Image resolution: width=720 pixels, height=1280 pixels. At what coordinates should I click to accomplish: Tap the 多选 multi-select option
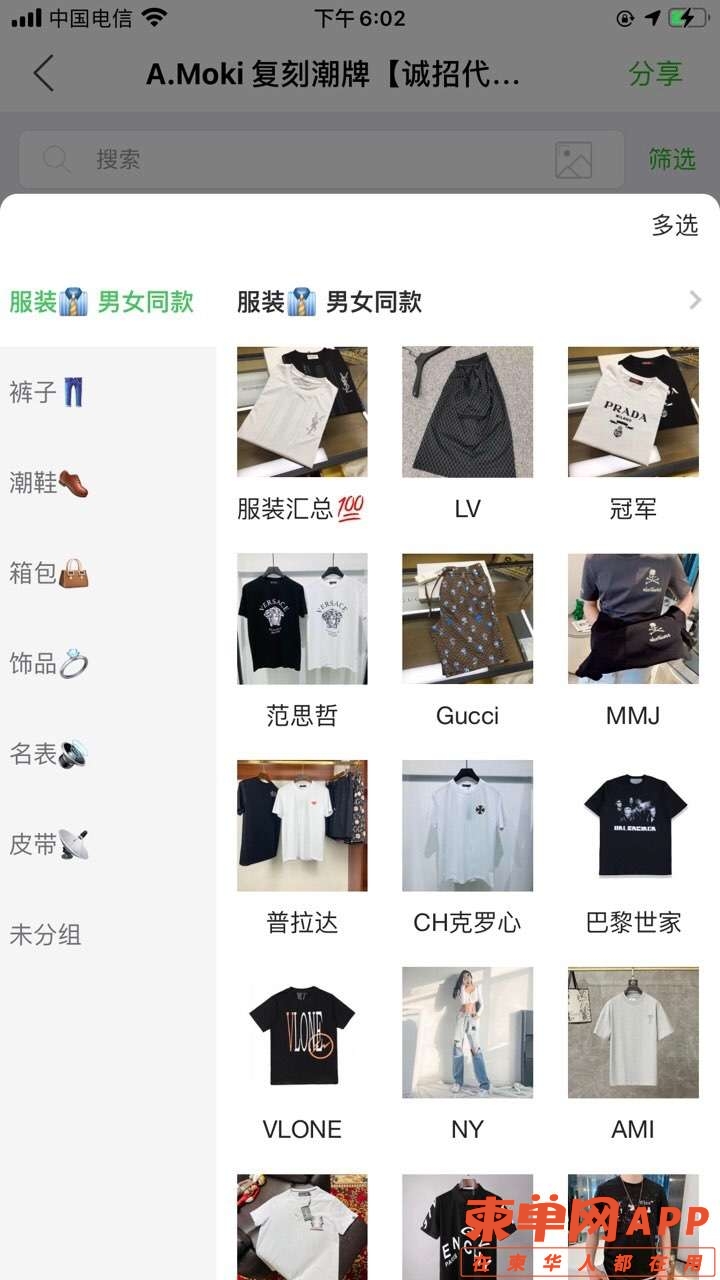tap(674, 225)
